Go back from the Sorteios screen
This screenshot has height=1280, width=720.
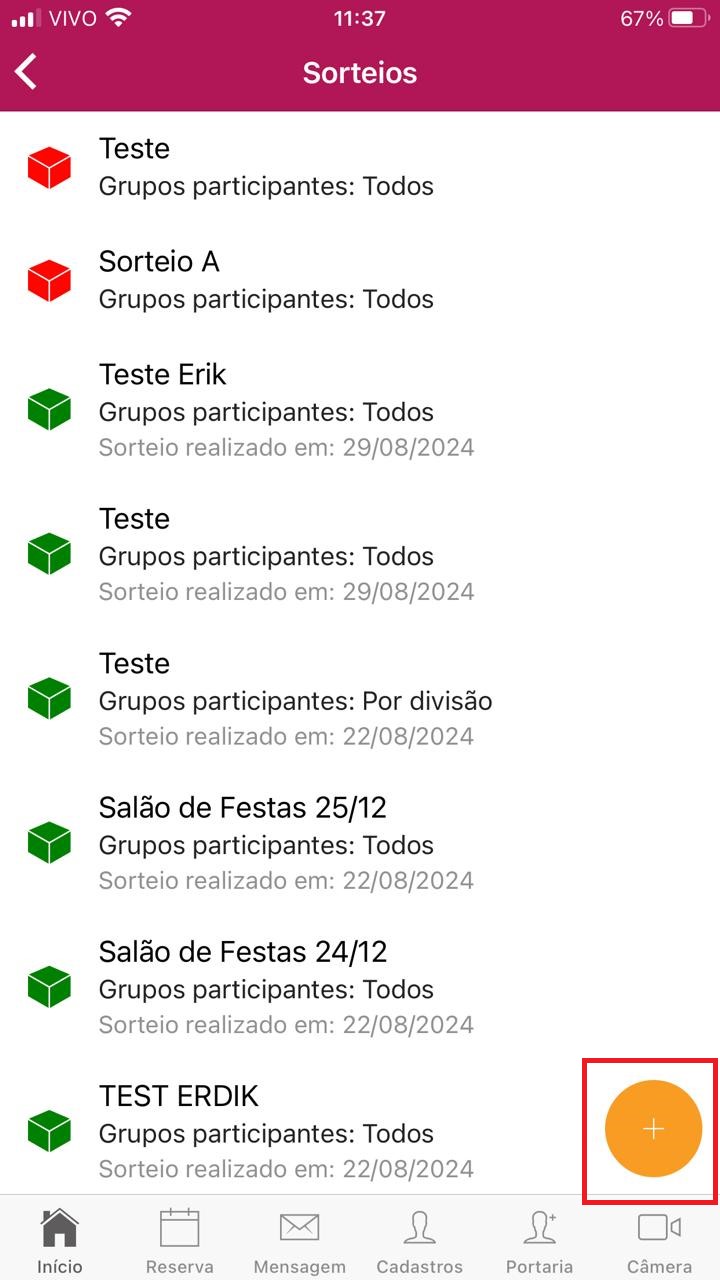point(27,72)
